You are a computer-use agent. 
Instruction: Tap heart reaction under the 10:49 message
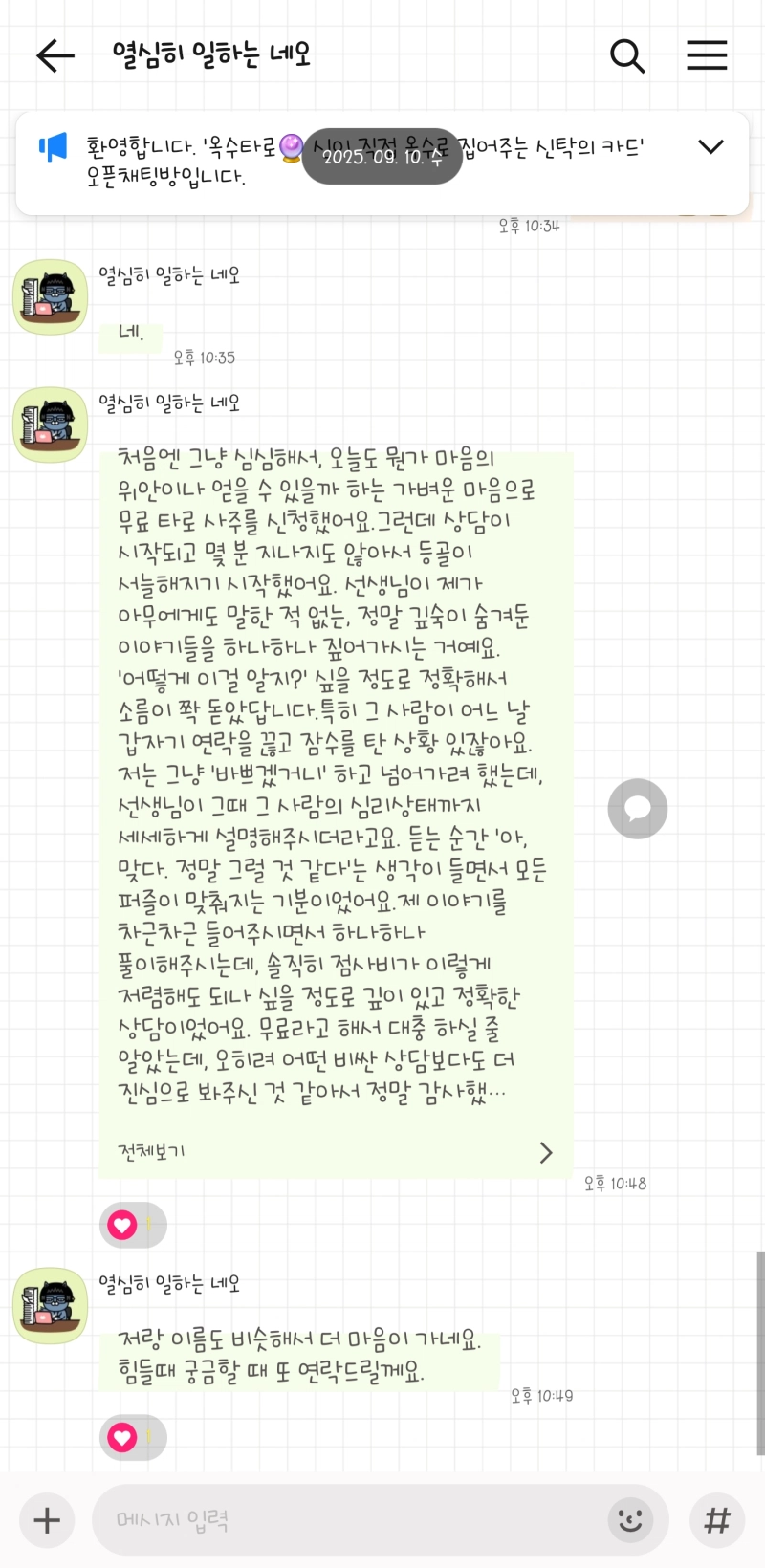pyautogui.click(x=122, y=1437)
